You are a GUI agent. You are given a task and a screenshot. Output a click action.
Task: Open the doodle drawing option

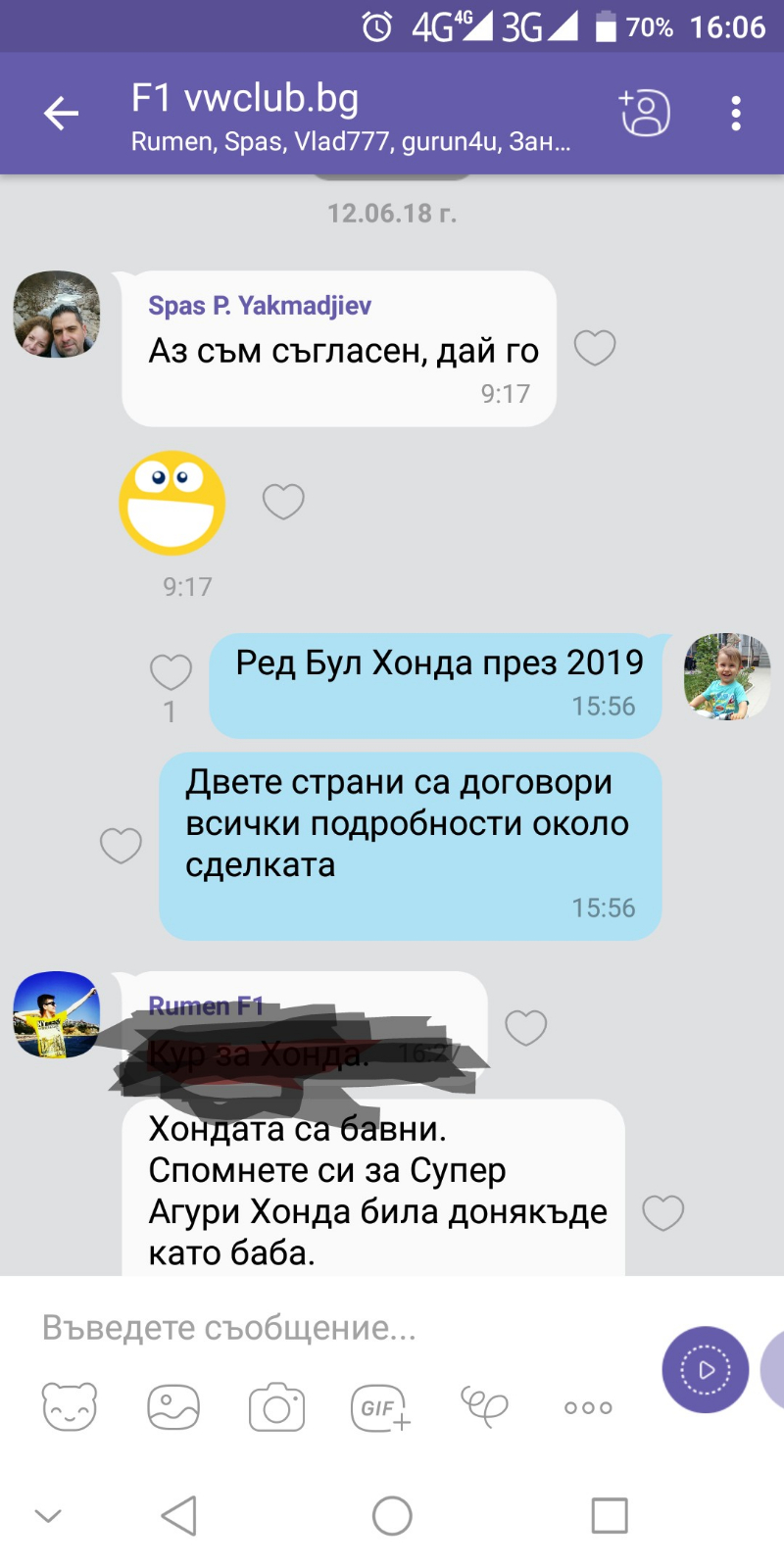point(484,1407)
